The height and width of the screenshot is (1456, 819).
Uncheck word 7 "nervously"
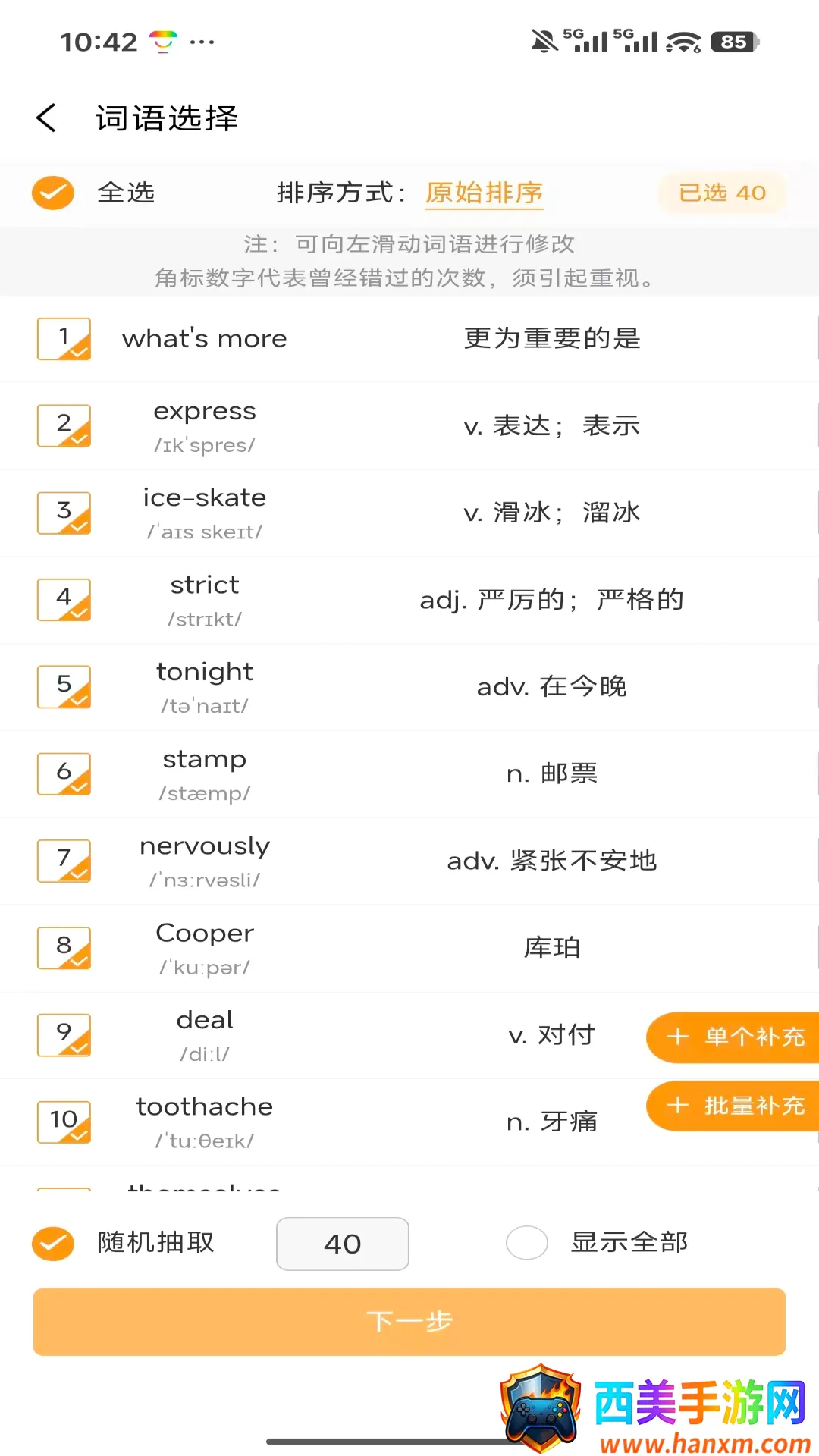tap(64, 861)
